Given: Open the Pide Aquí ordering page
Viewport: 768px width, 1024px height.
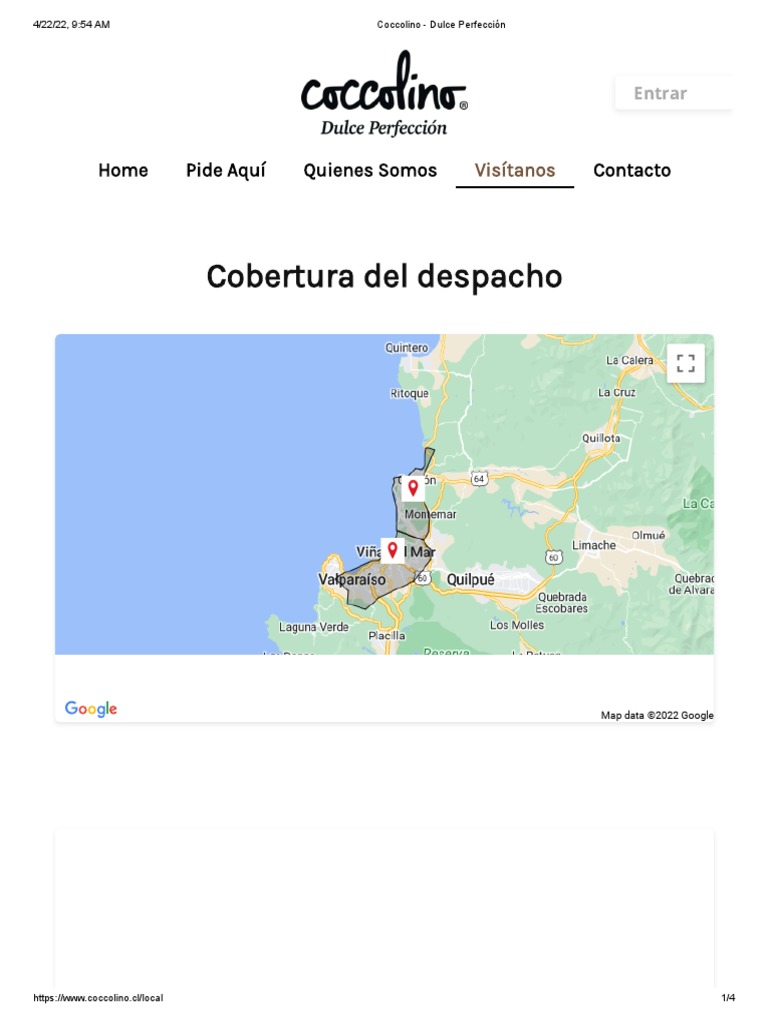Looking at the screenshot, I should point(225,170).
